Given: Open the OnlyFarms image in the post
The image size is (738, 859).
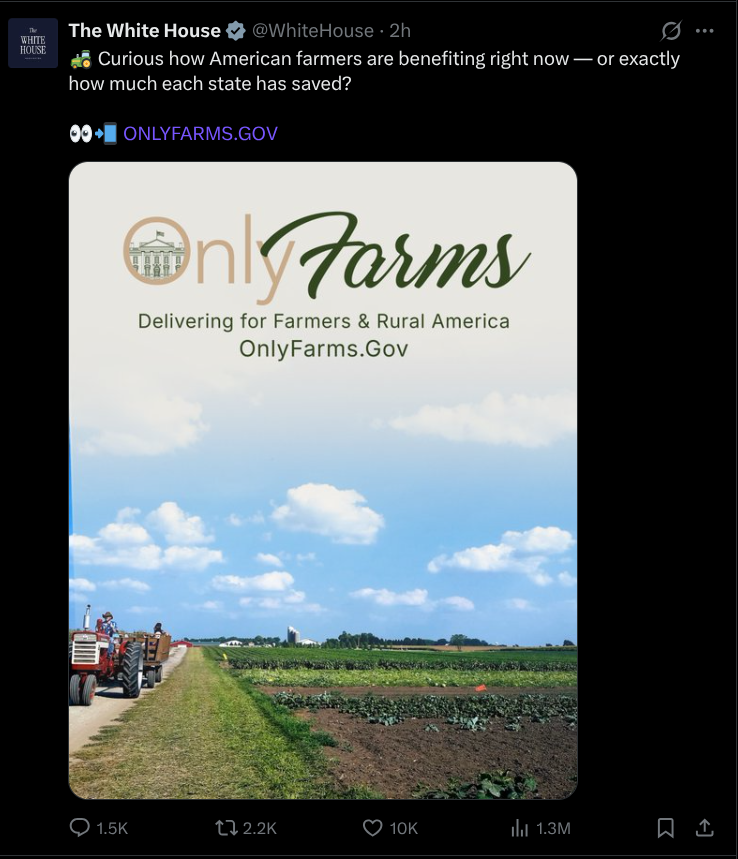Looking at the screenshot, I should pyautogui.click(x=323, y=480).
